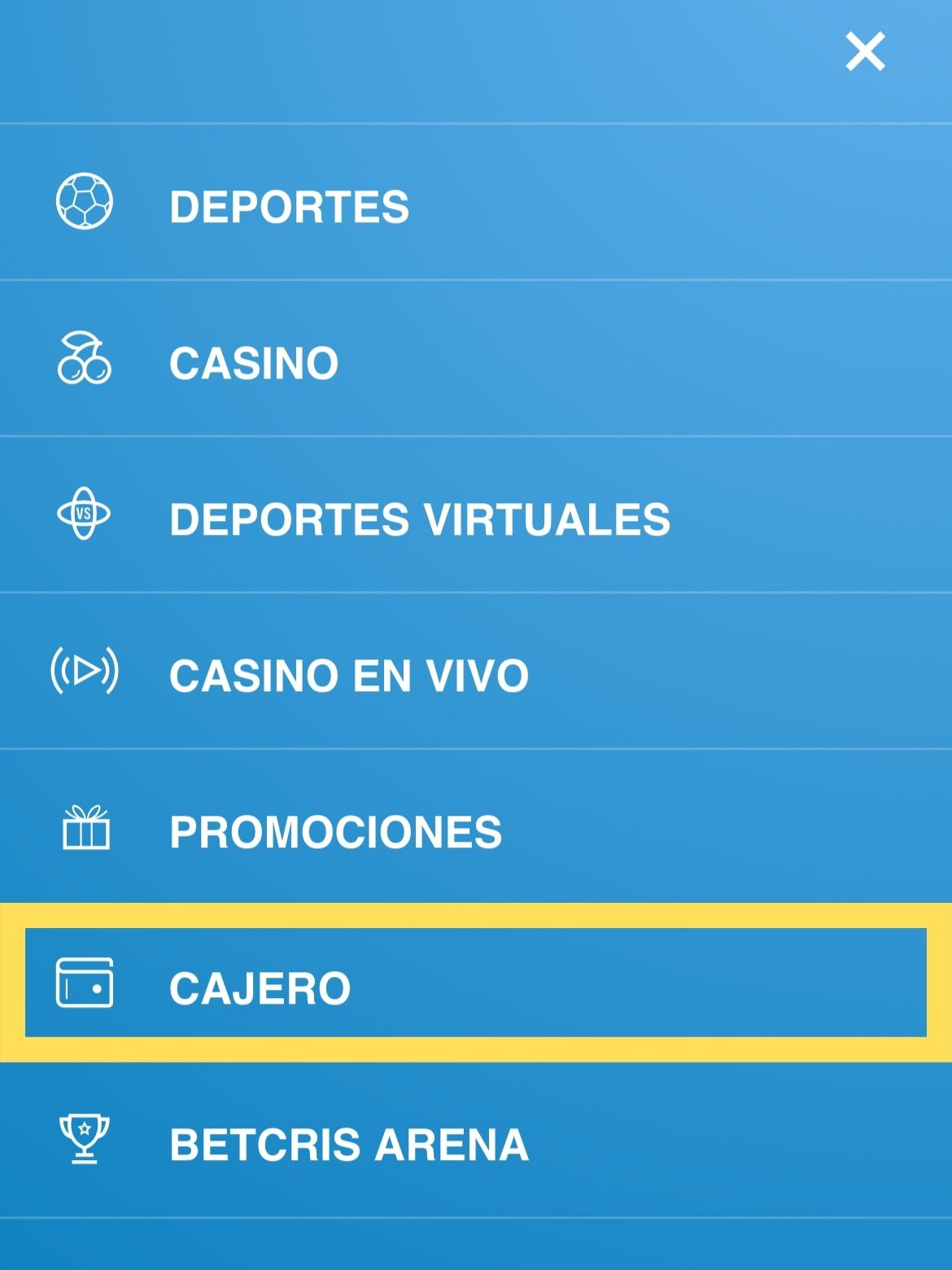Select Deportes Virtuales

coord(419,519)
